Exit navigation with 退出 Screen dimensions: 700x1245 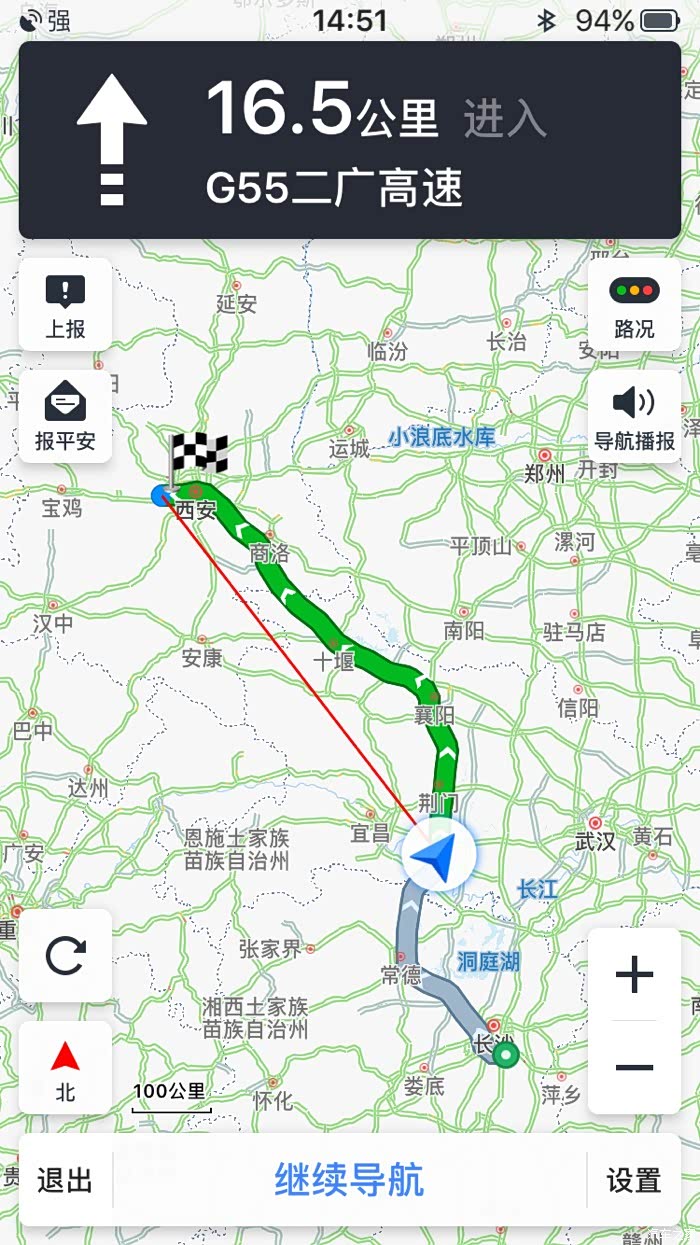tap(65, 1180)
